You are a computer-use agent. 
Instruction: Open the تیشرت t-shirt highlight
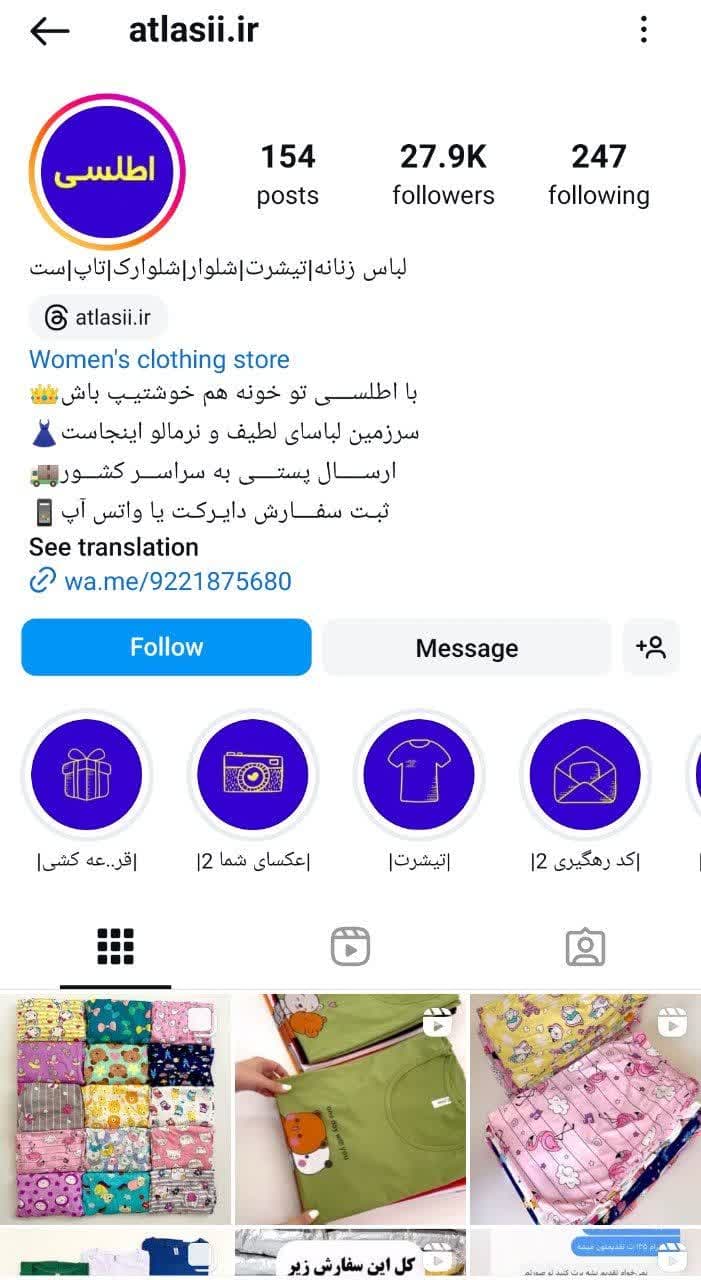coord(418,775)
